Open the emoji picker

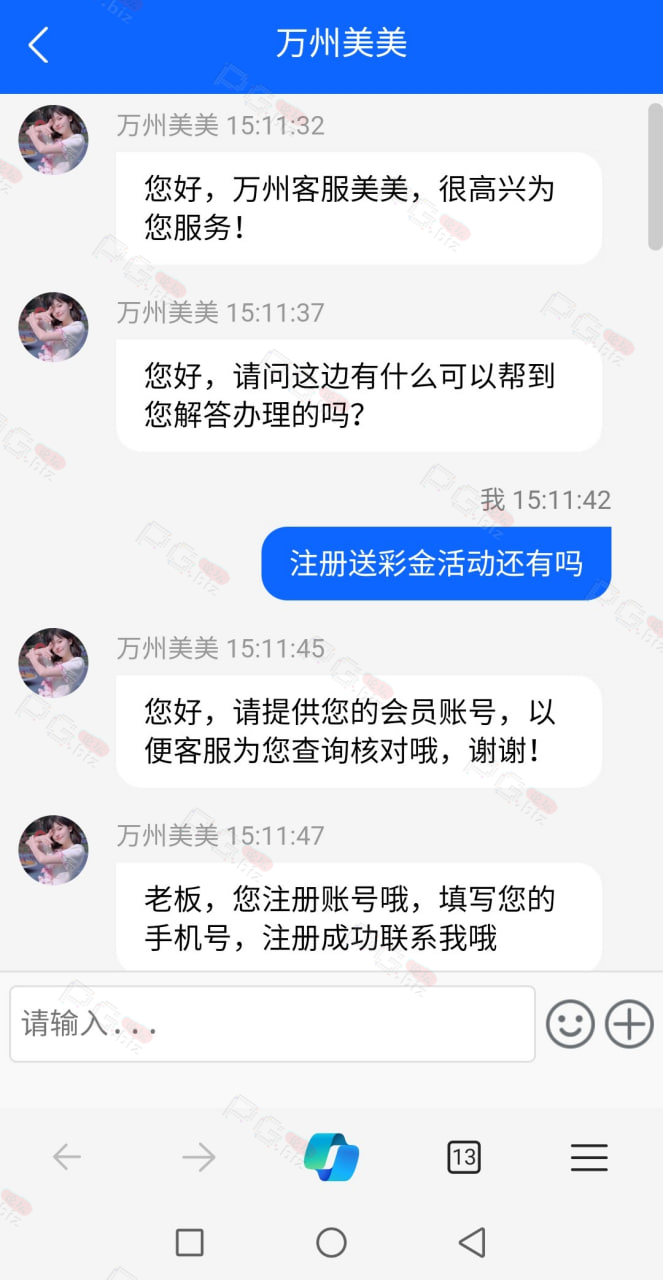point(570,1024)
